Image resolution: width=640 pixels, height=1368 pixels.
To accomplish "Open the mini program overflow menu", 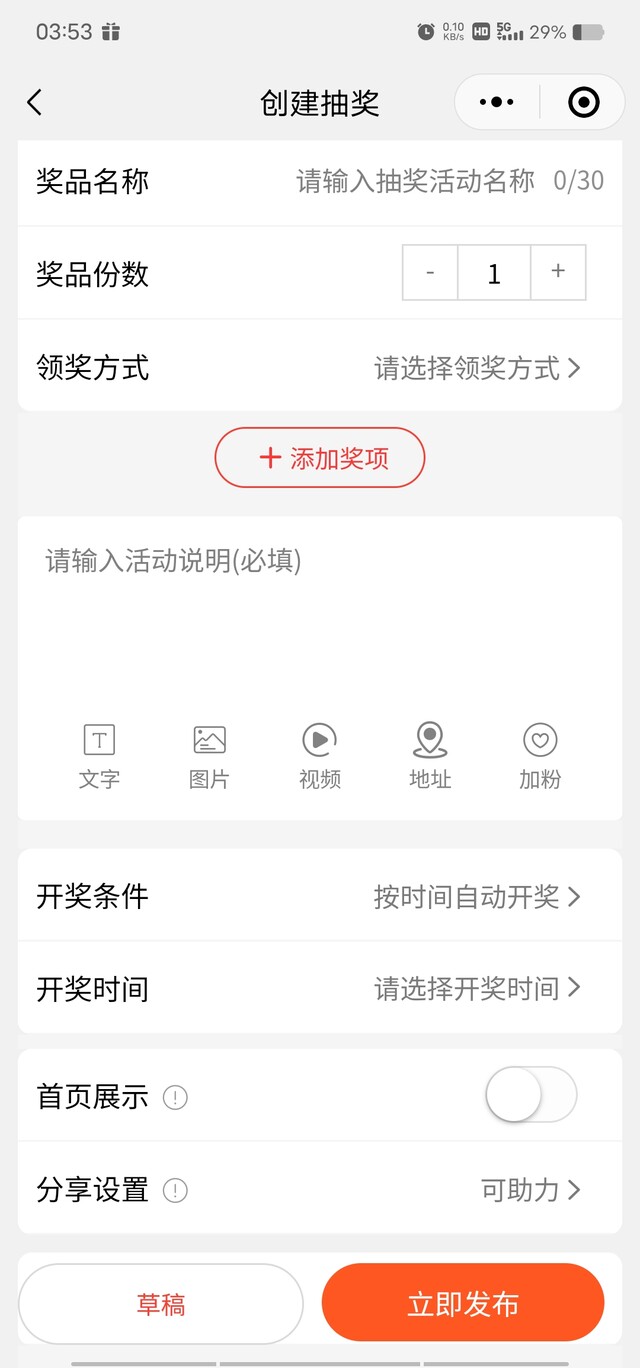I will [x=497, y=102].
